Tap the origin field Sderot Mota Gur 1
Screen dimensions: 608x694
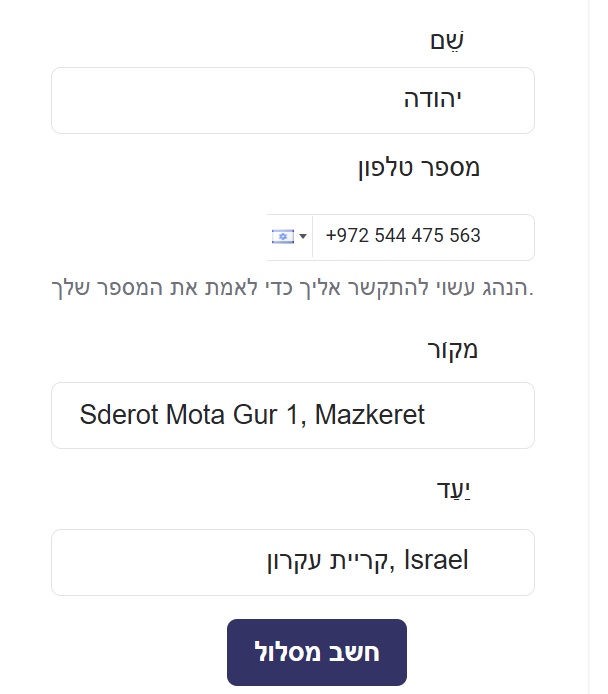click(292, 415)
